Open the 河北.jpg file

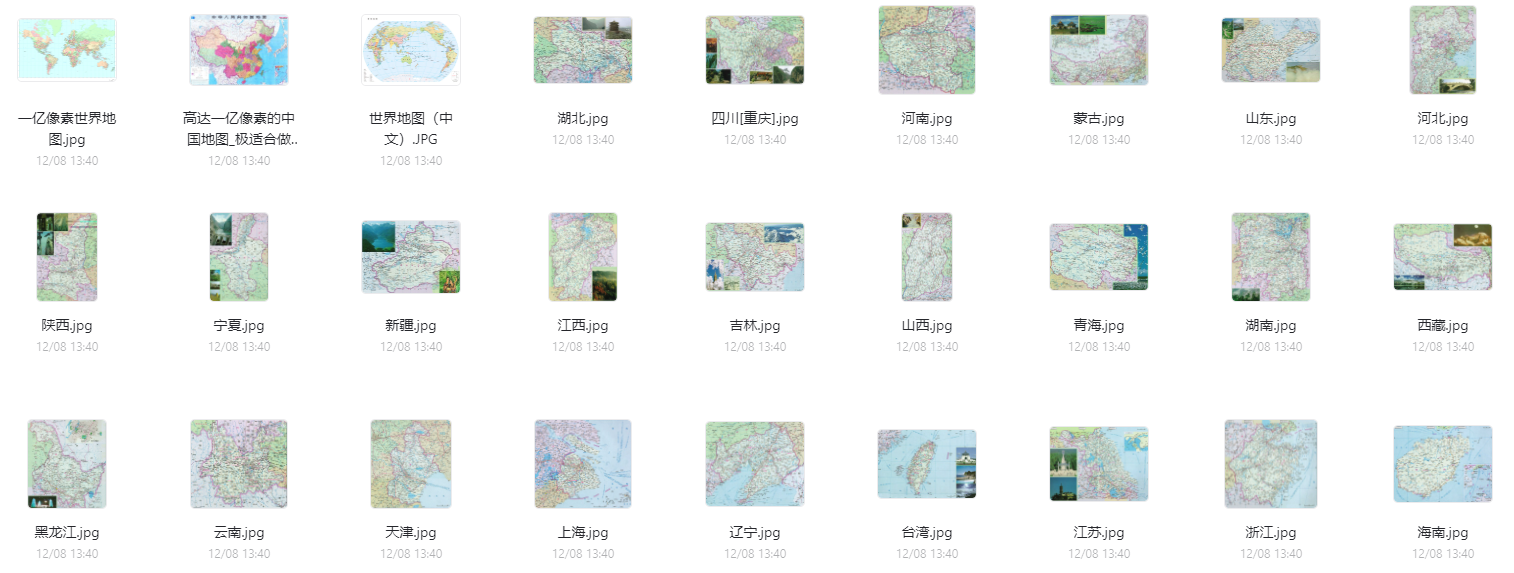click(1443, 50)
